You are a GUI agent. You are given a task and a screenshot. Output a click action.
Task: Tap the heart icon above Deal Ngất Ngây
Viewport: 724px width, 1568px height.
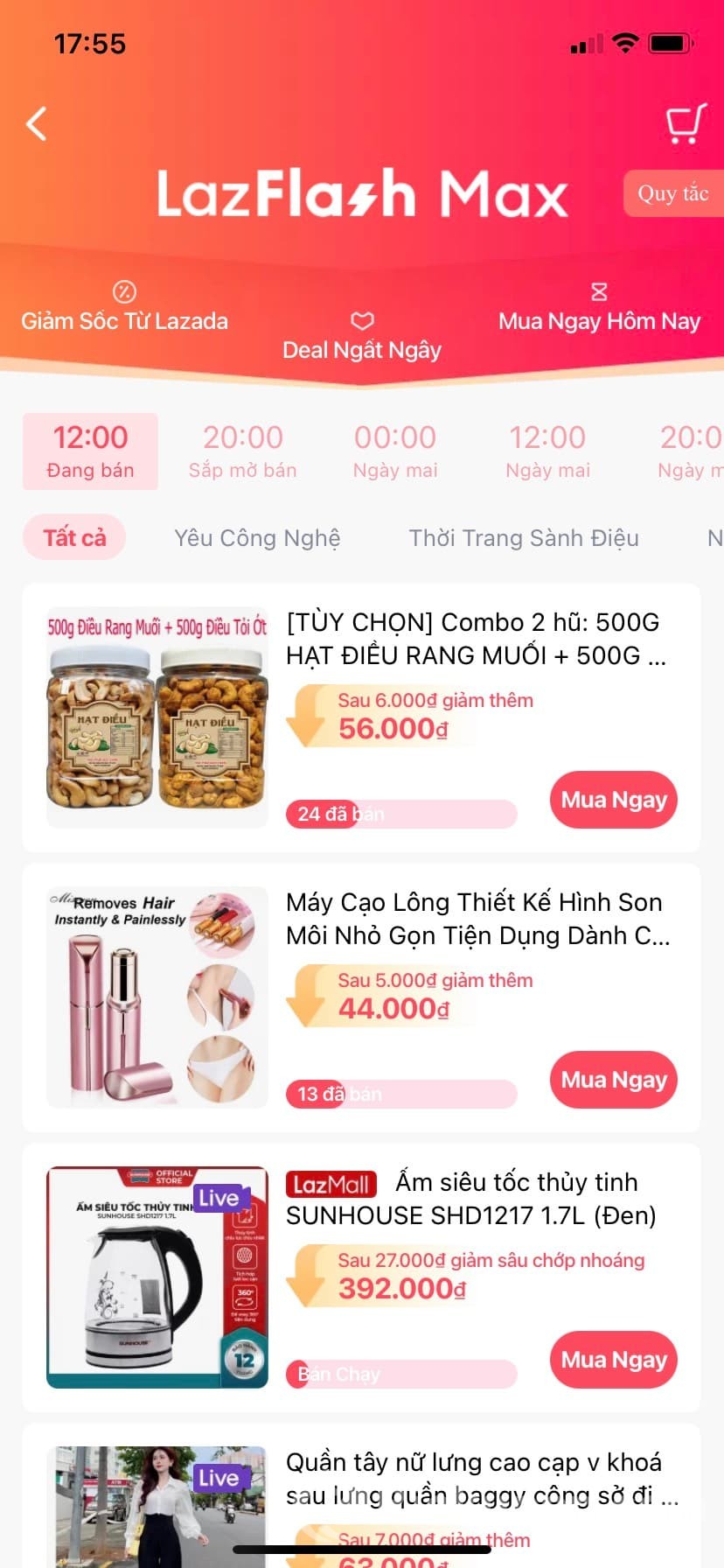(362, 321)
